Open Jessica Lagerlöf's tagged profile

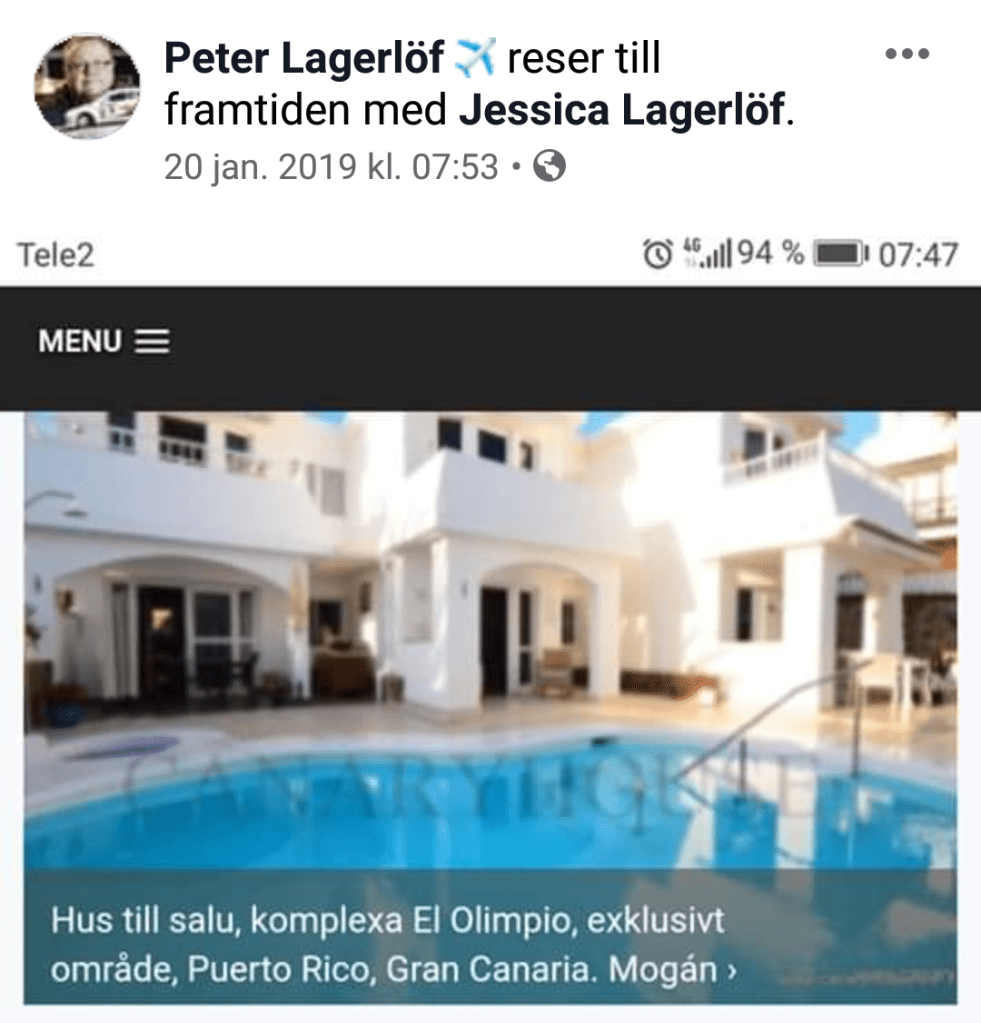[x=622, y=113]
